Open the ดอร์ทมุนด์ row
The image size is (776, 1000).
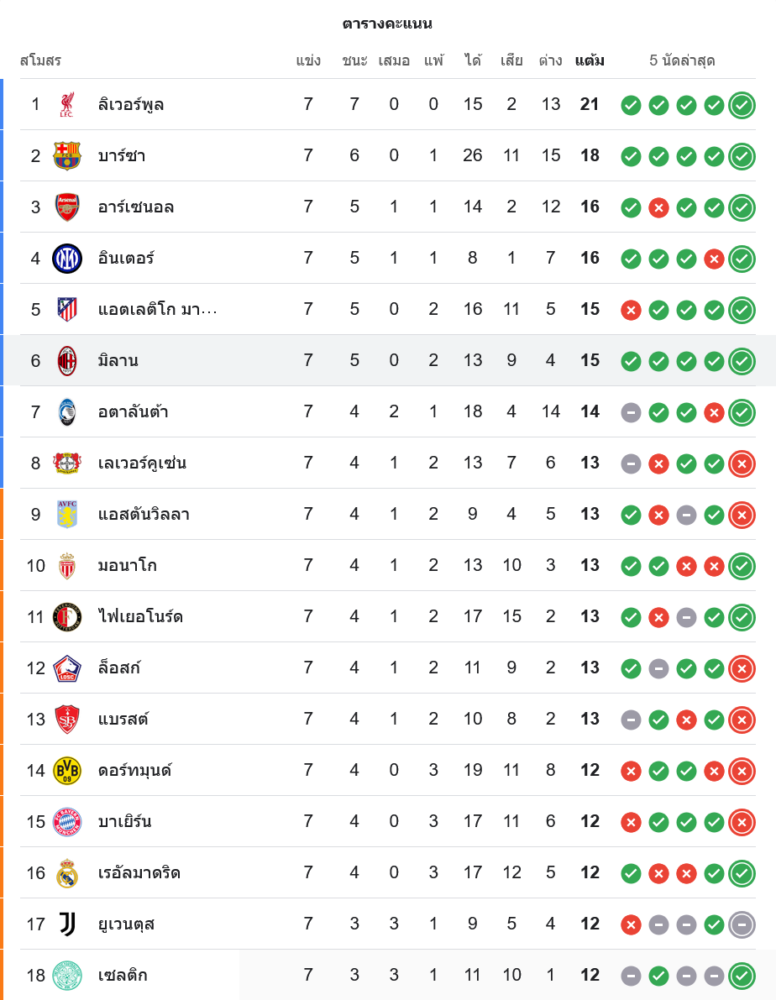click(135, 770)
